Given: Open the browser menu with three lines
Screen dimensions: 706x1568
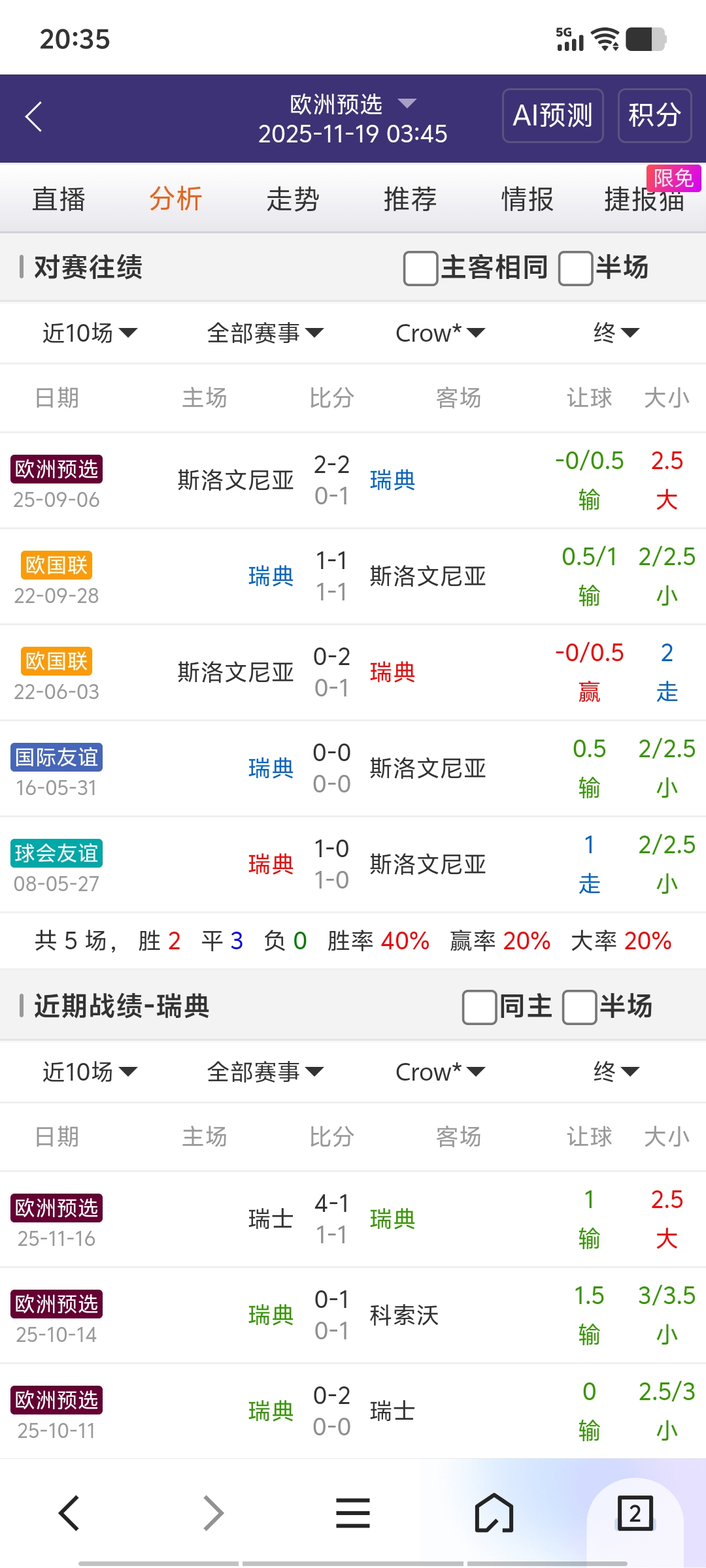Looking at the screenshot, I should (x=353, y=1513).
